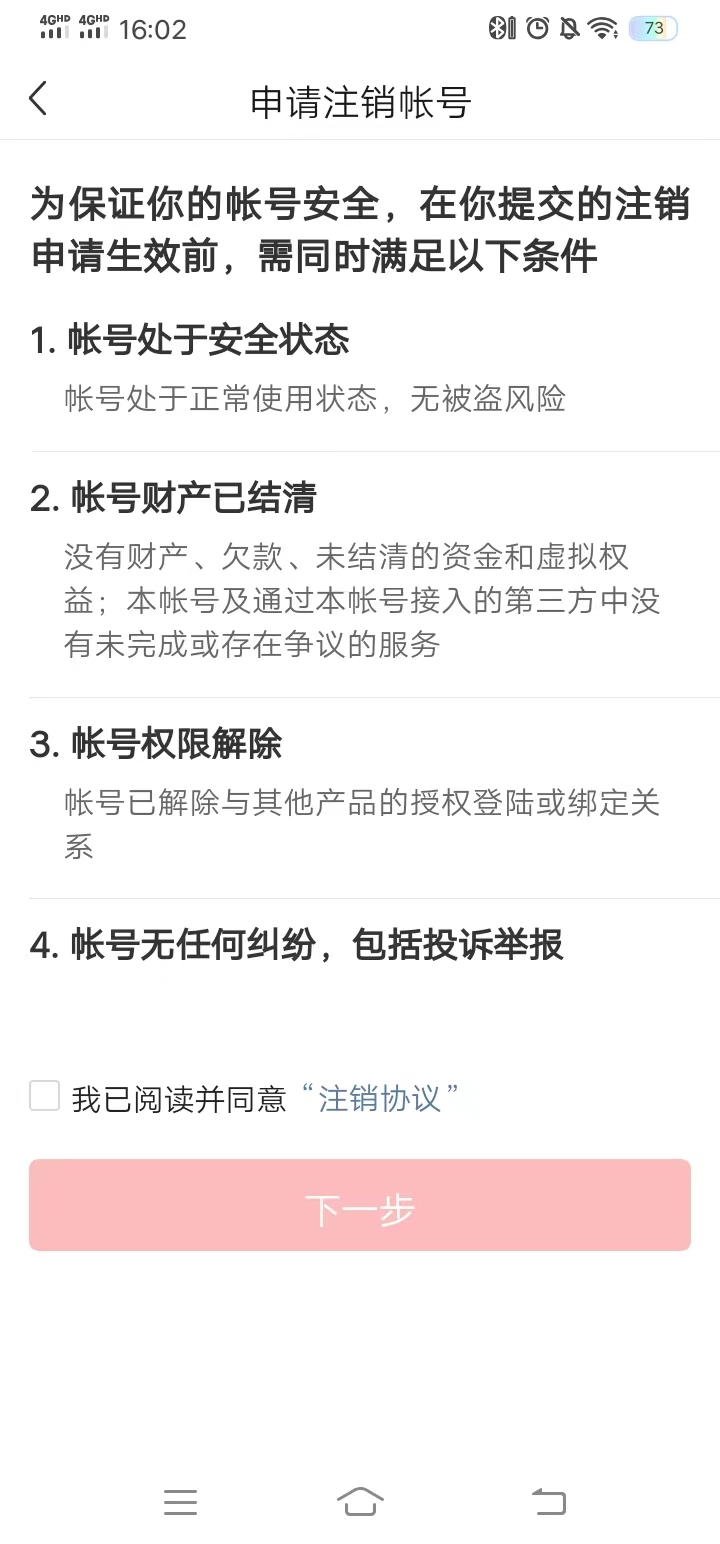Tap the 下一步 button
Screen dimensions: 720x1544
[x=360, y=1206]
